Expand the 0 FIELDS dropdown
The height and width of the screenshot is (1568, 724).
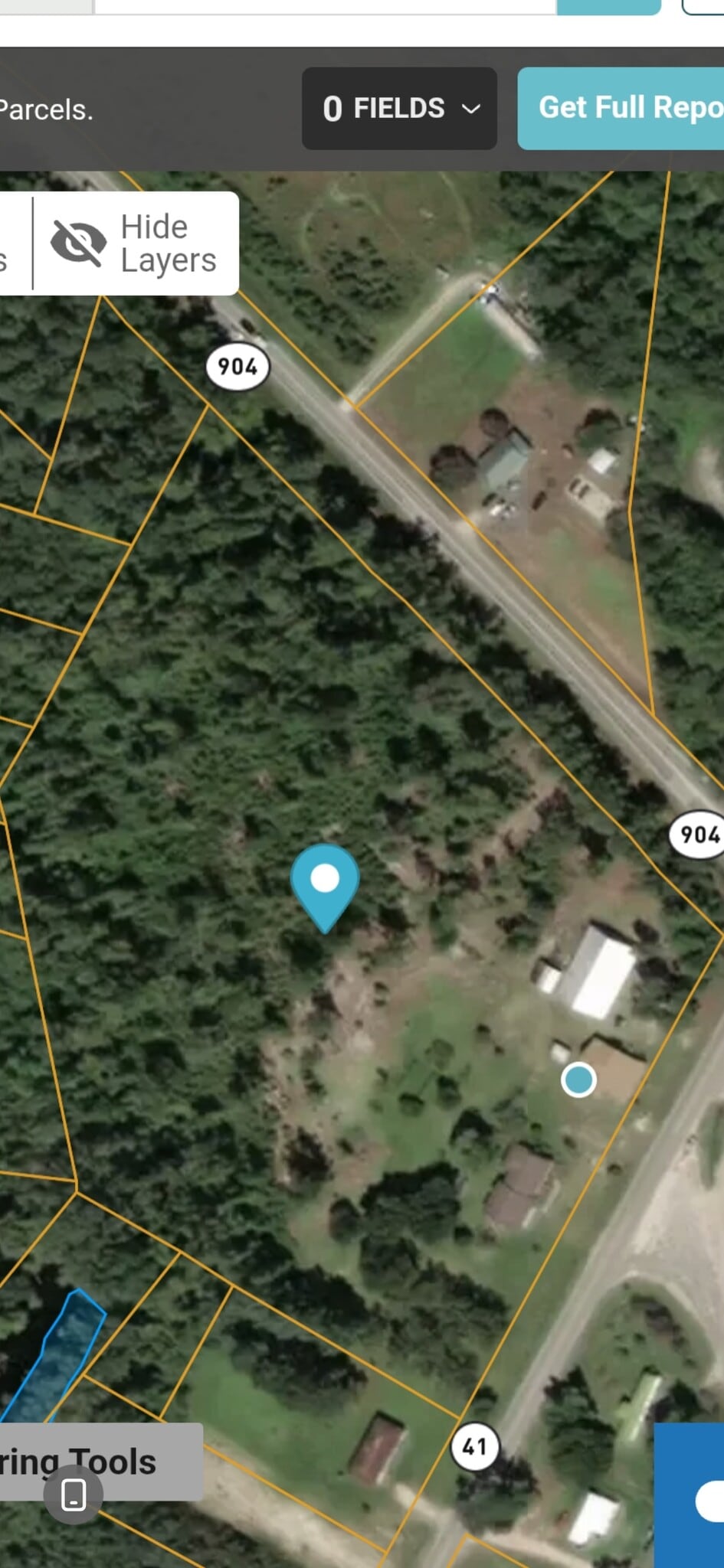[x=399, y=108]
